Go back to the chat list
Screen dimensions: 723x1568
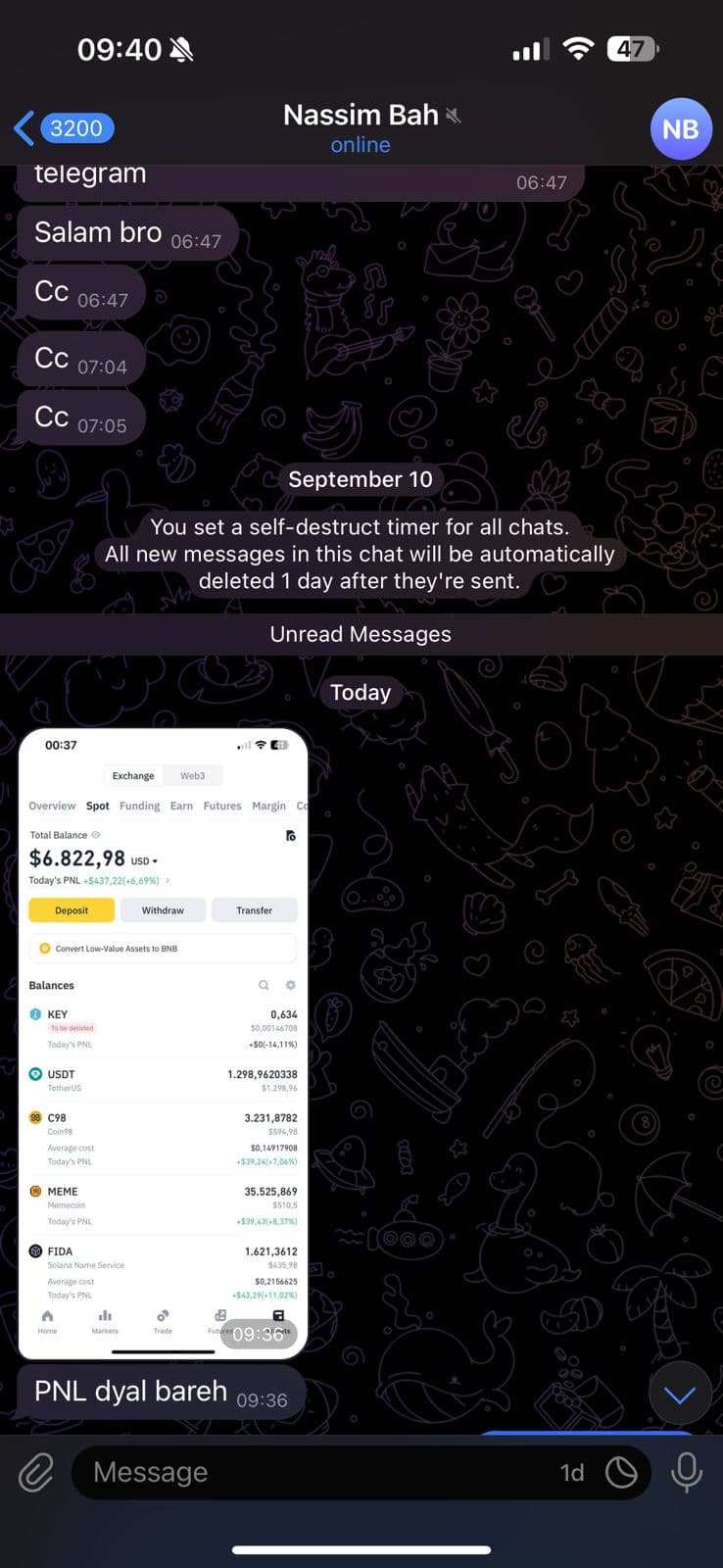coord(63,128)
